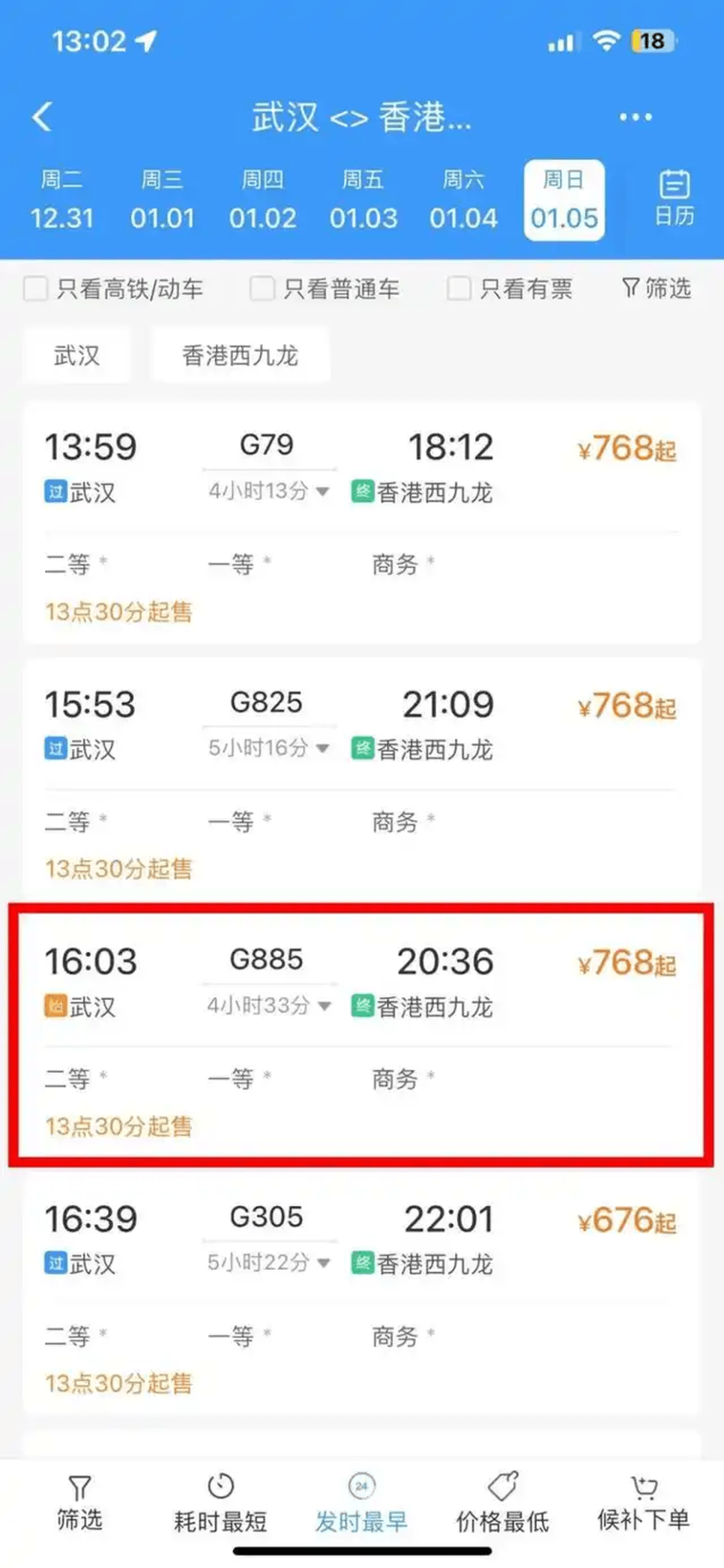Go back using the top-left arrow

pos(43,117)
